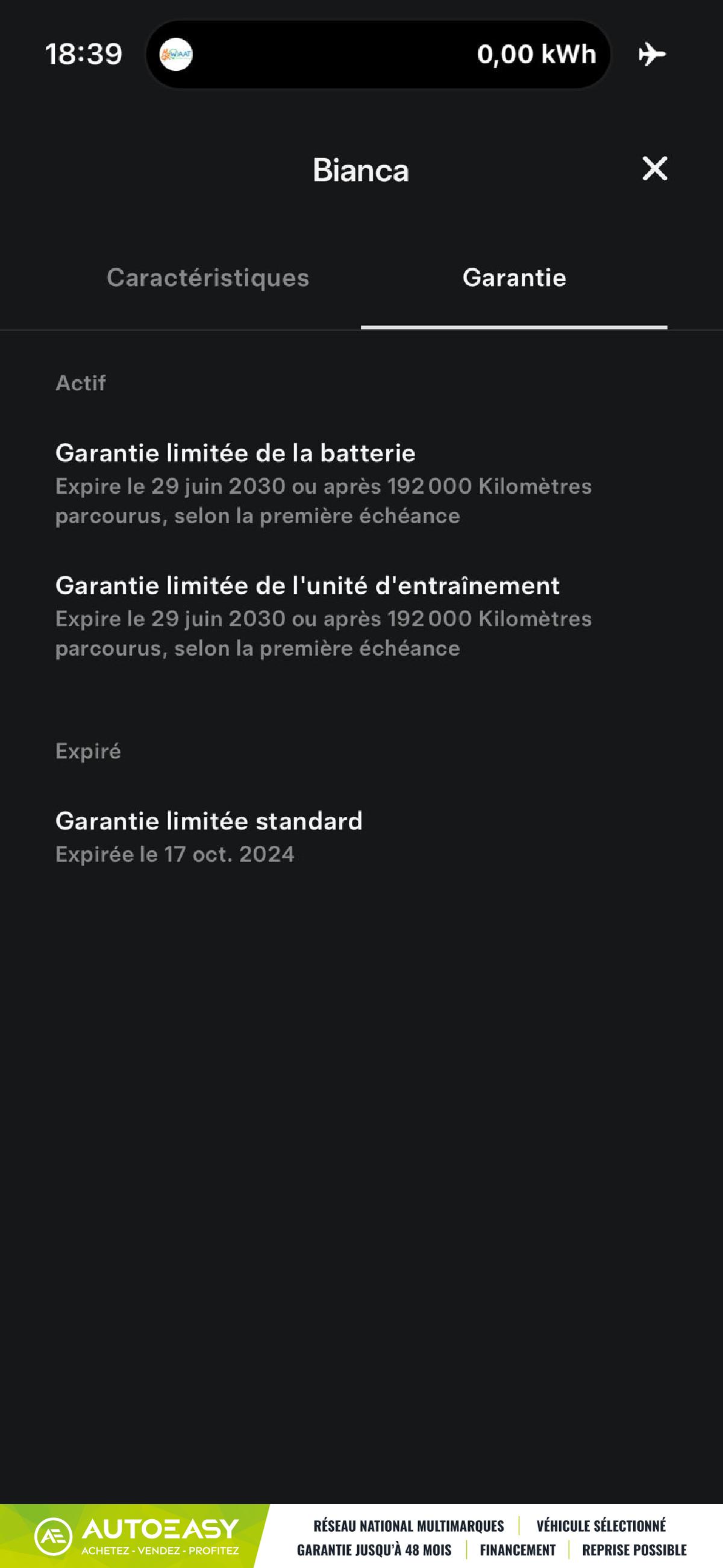This screenshot has height=1568, width=723.
Task: Close the Bianca vehicle details screen
Action: 654,169
